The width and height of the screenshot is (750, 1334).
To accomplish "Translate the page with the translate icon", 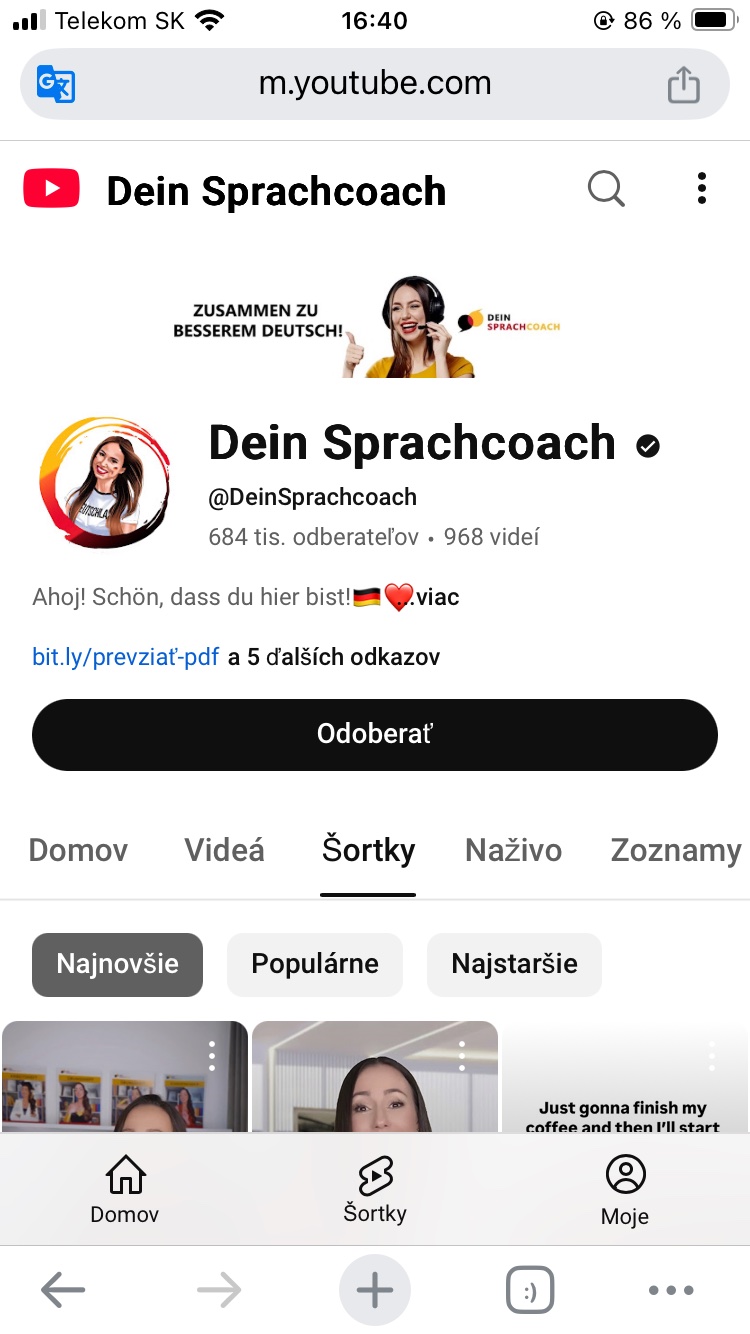I will [56, 84].
